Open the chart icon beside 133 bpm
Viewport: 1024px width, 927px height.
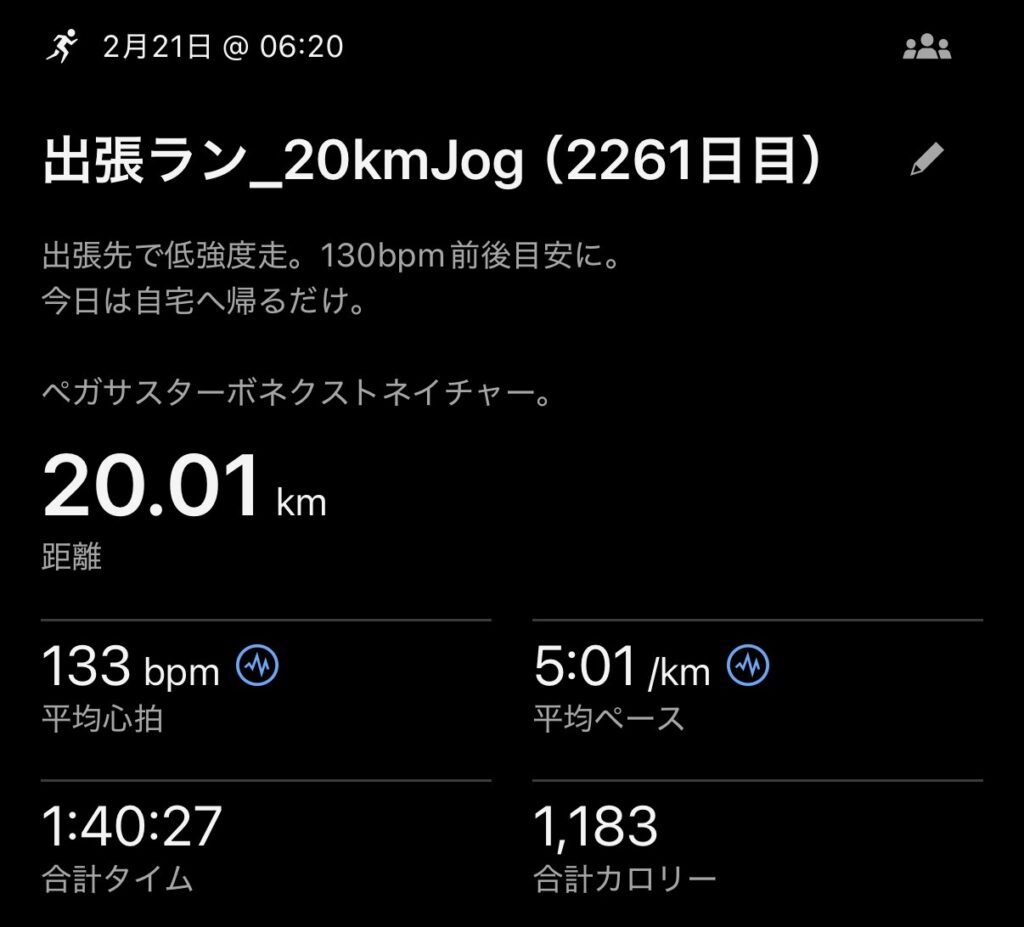[257, 665]
